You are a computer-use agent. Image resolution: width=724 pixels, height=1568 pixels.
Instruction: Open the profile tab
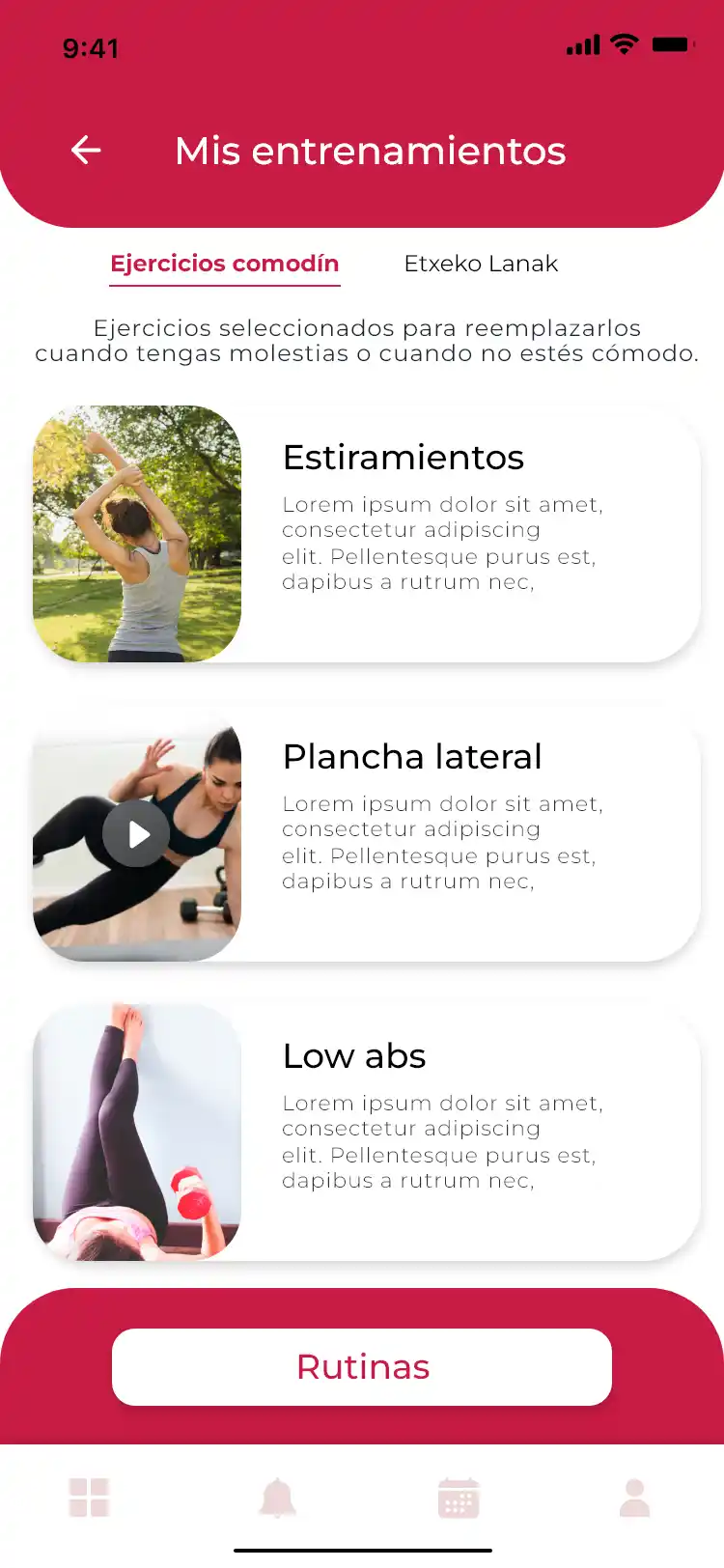pos(634,1498)
